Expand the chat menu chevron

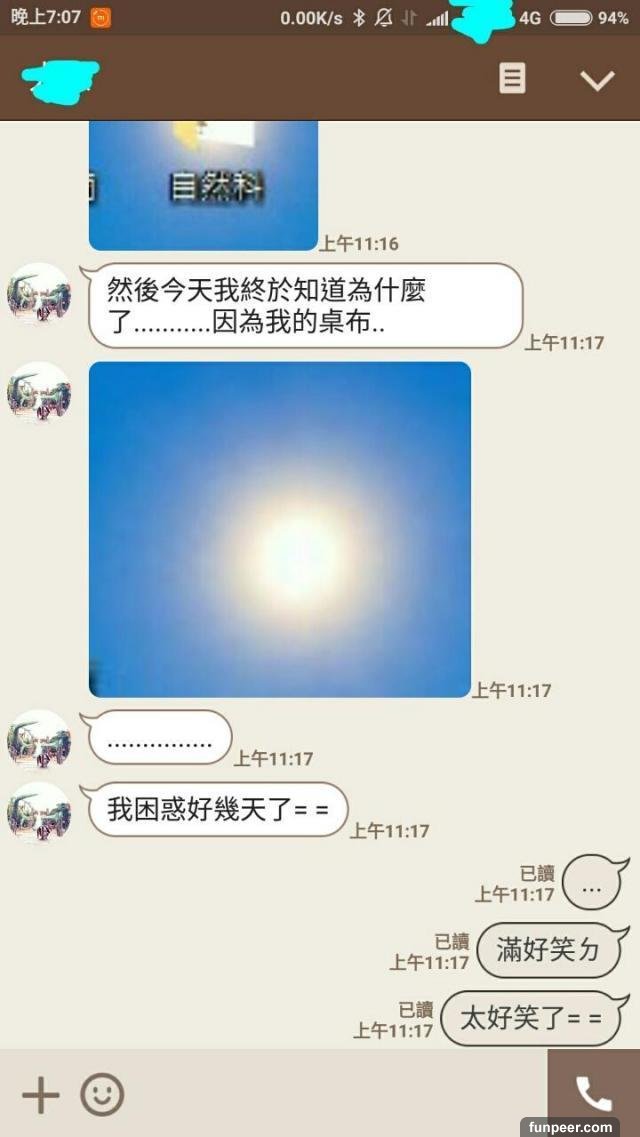(597, 80)
